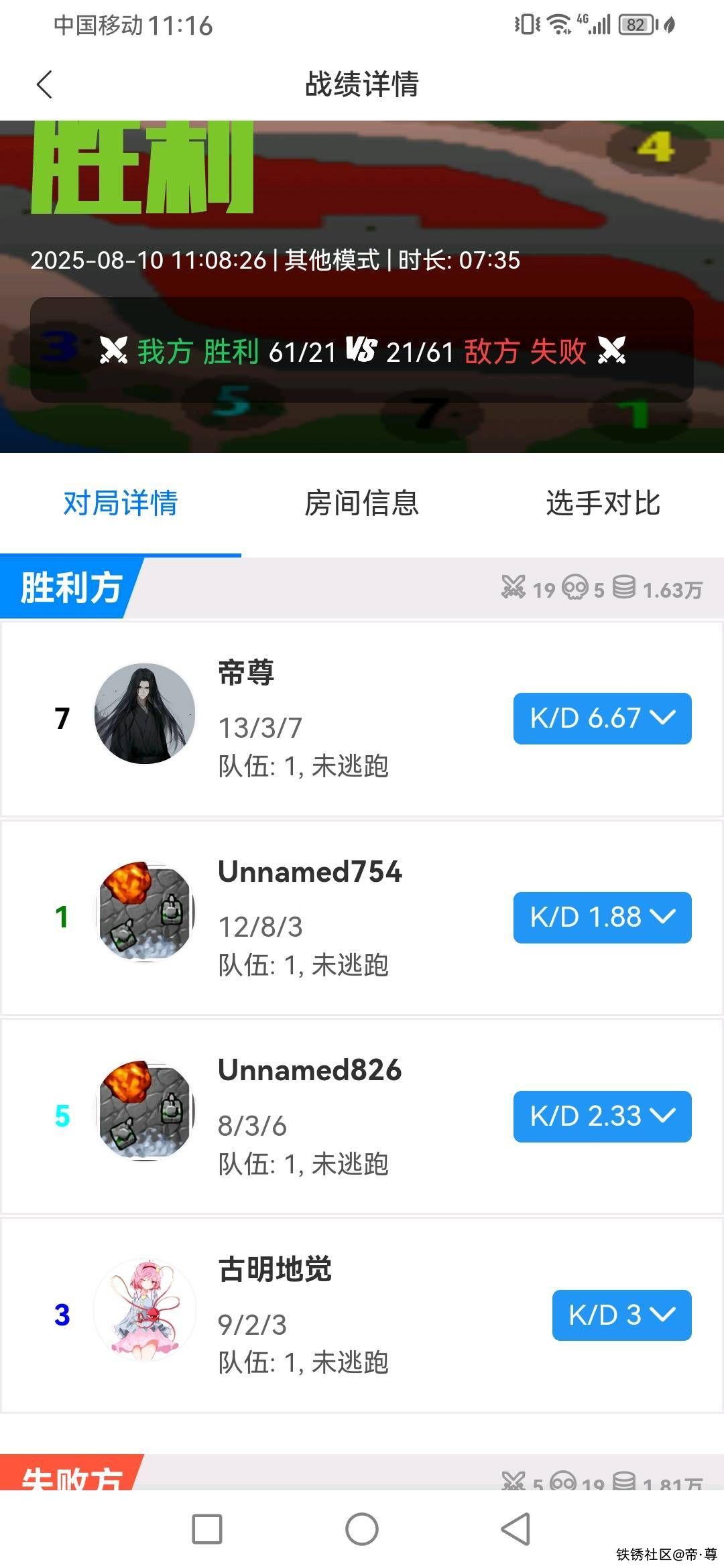This screenshot has width=724, height=1568.
Task: Select the 对局详情 tab
Action: (121, 503)
